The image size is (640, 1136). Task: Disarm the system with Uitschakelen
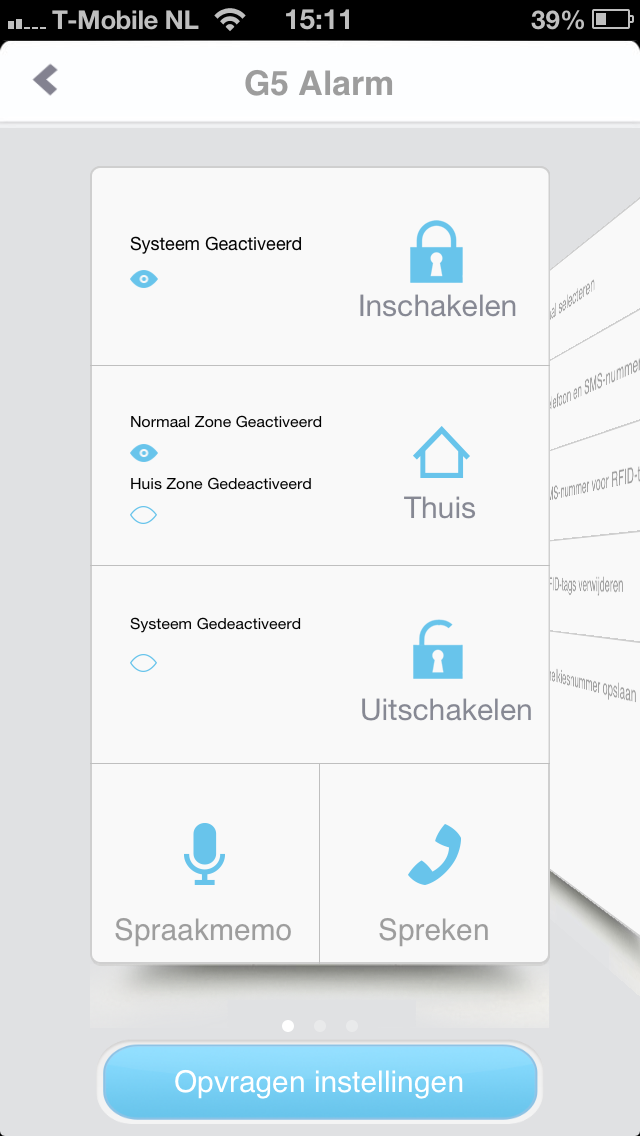pos(445,670)
